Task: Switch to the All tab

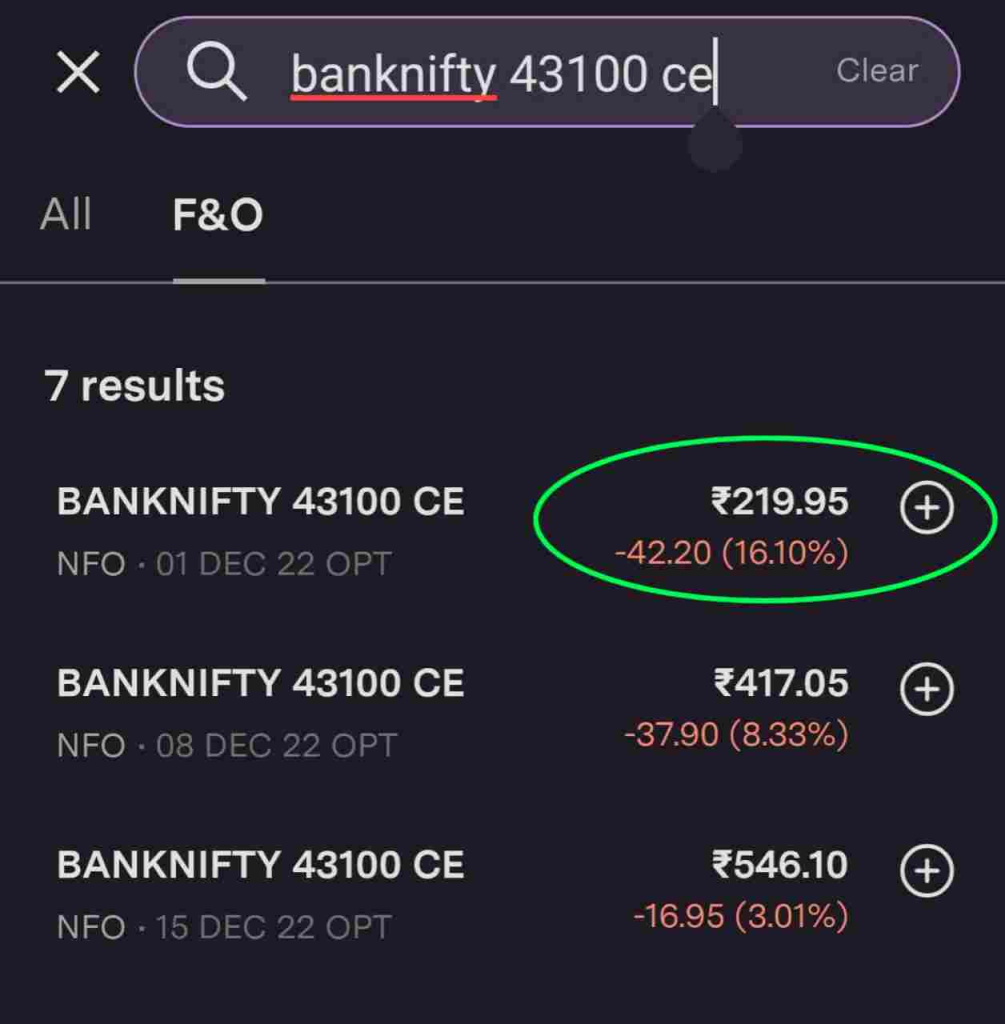Action: [66, 215]
